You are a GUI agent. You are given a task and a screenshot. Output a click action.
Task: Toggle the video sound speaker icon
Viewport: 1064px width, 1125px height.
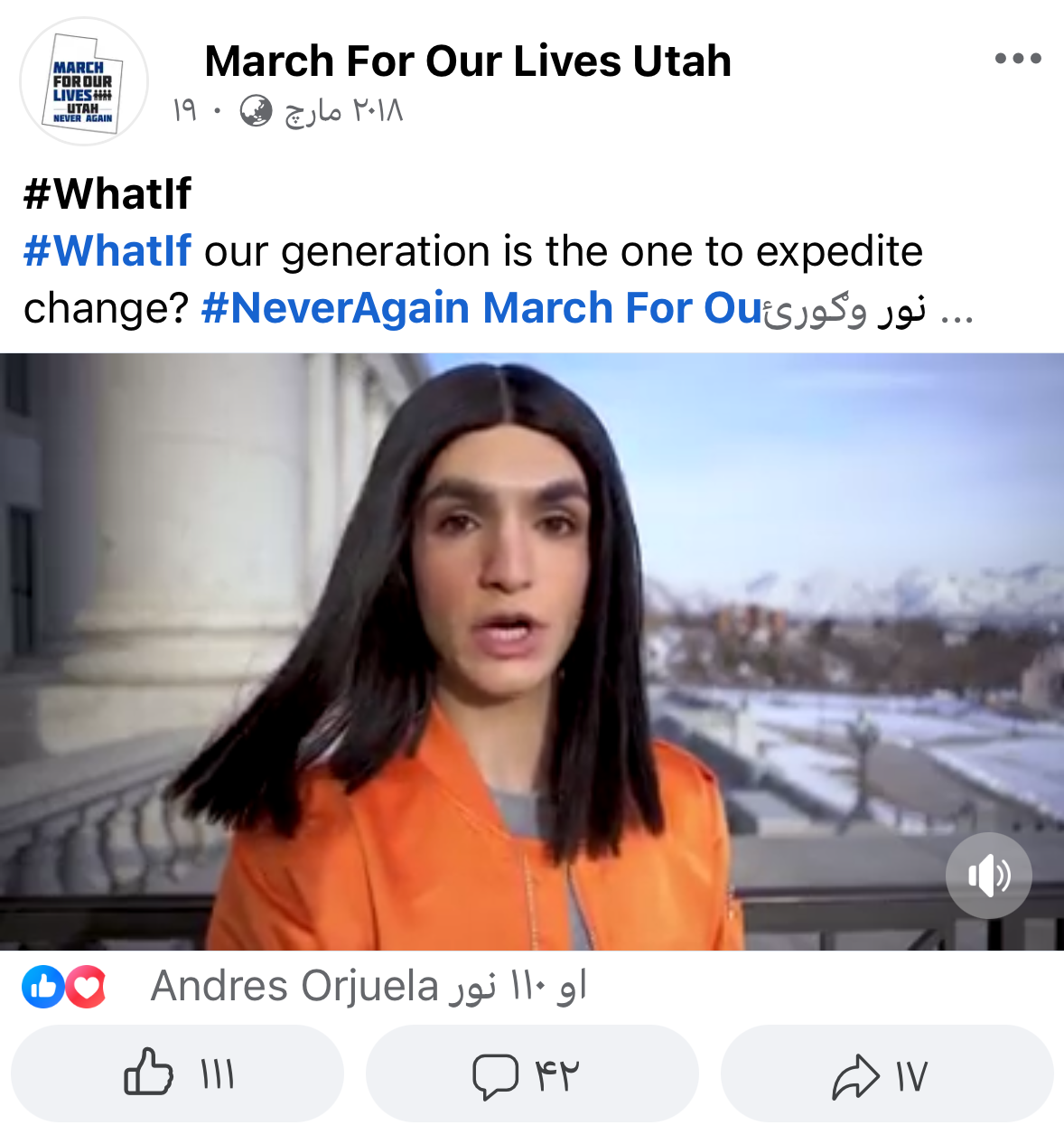coord(988,875)
